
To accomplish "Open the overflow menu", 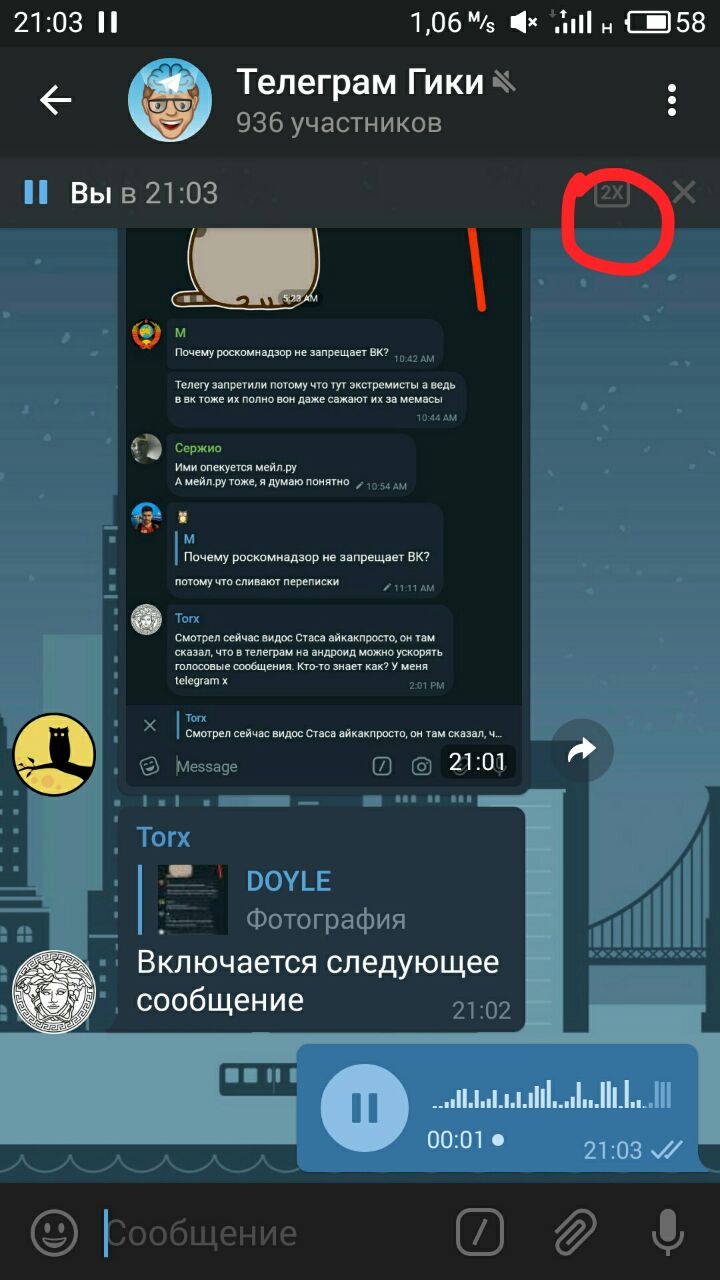I will (672, 100).
